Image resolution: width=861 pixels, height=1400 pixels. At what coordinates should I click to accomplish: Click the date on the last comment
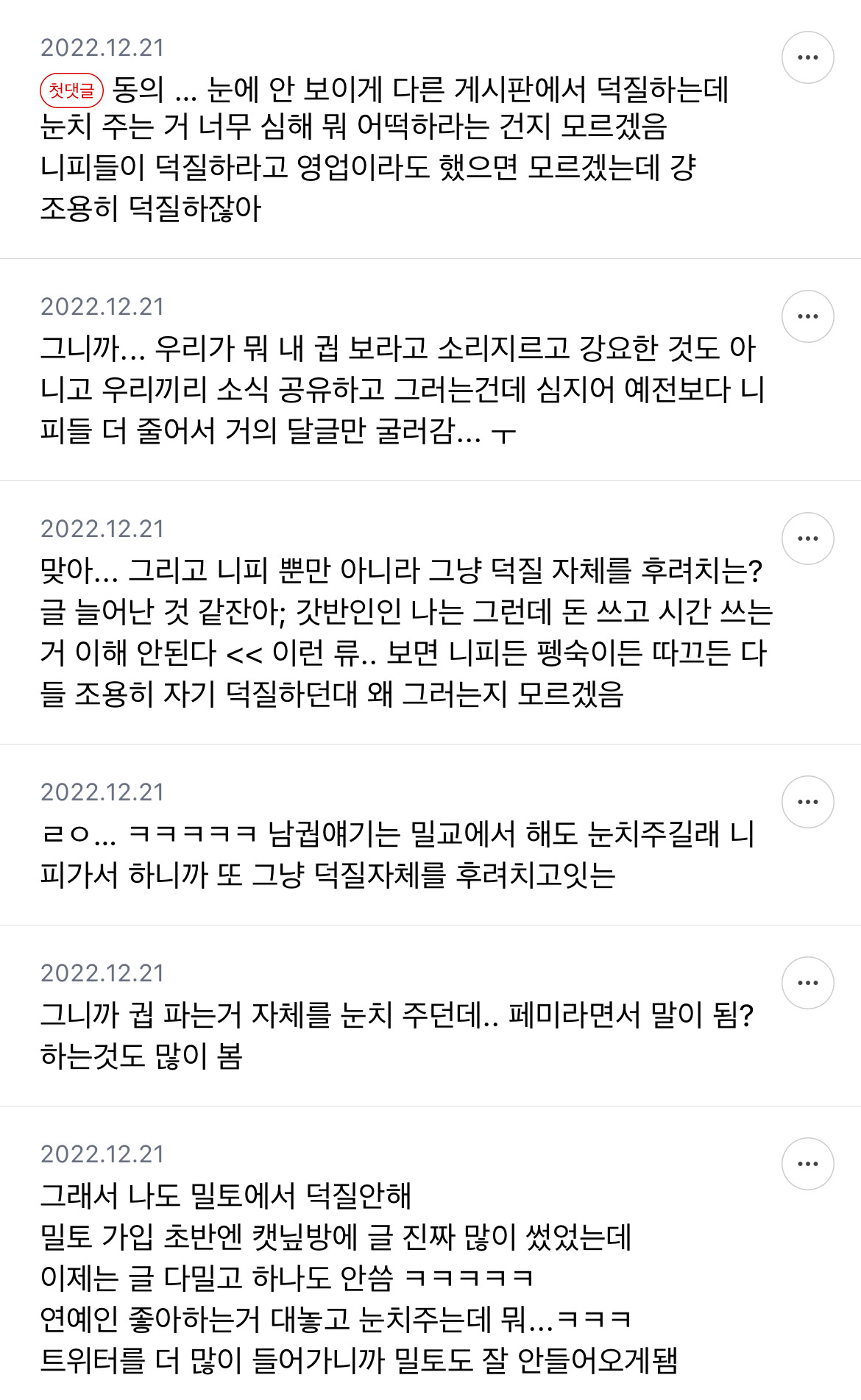point(103,1156)
